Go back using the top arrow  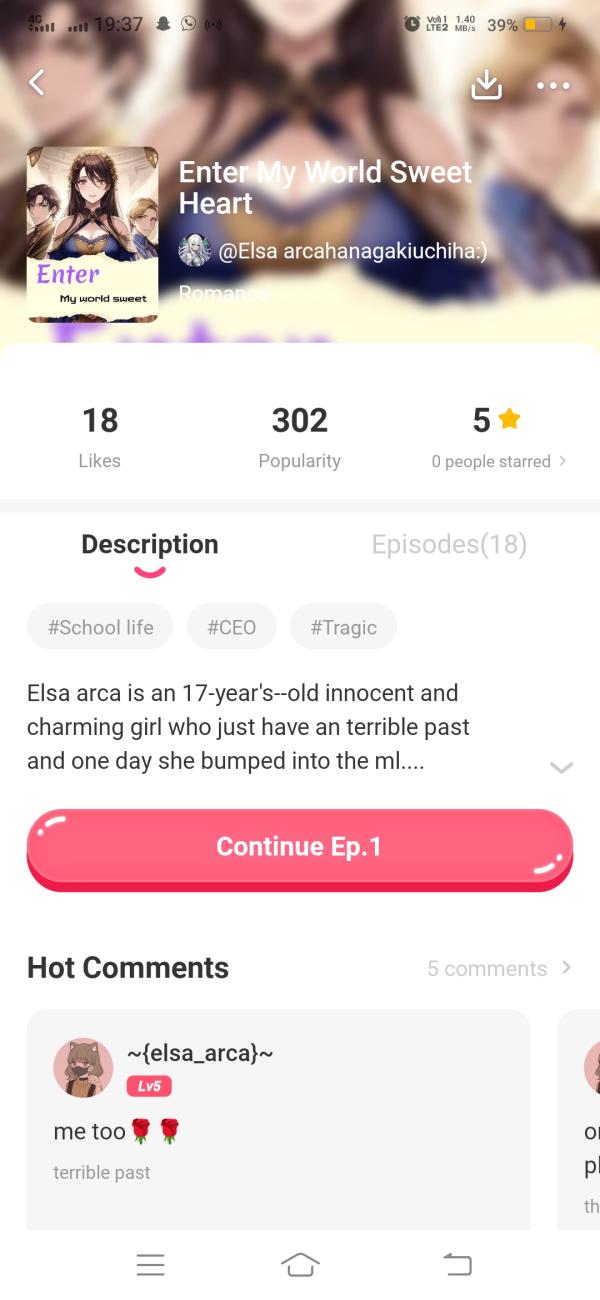coord(37,83)
